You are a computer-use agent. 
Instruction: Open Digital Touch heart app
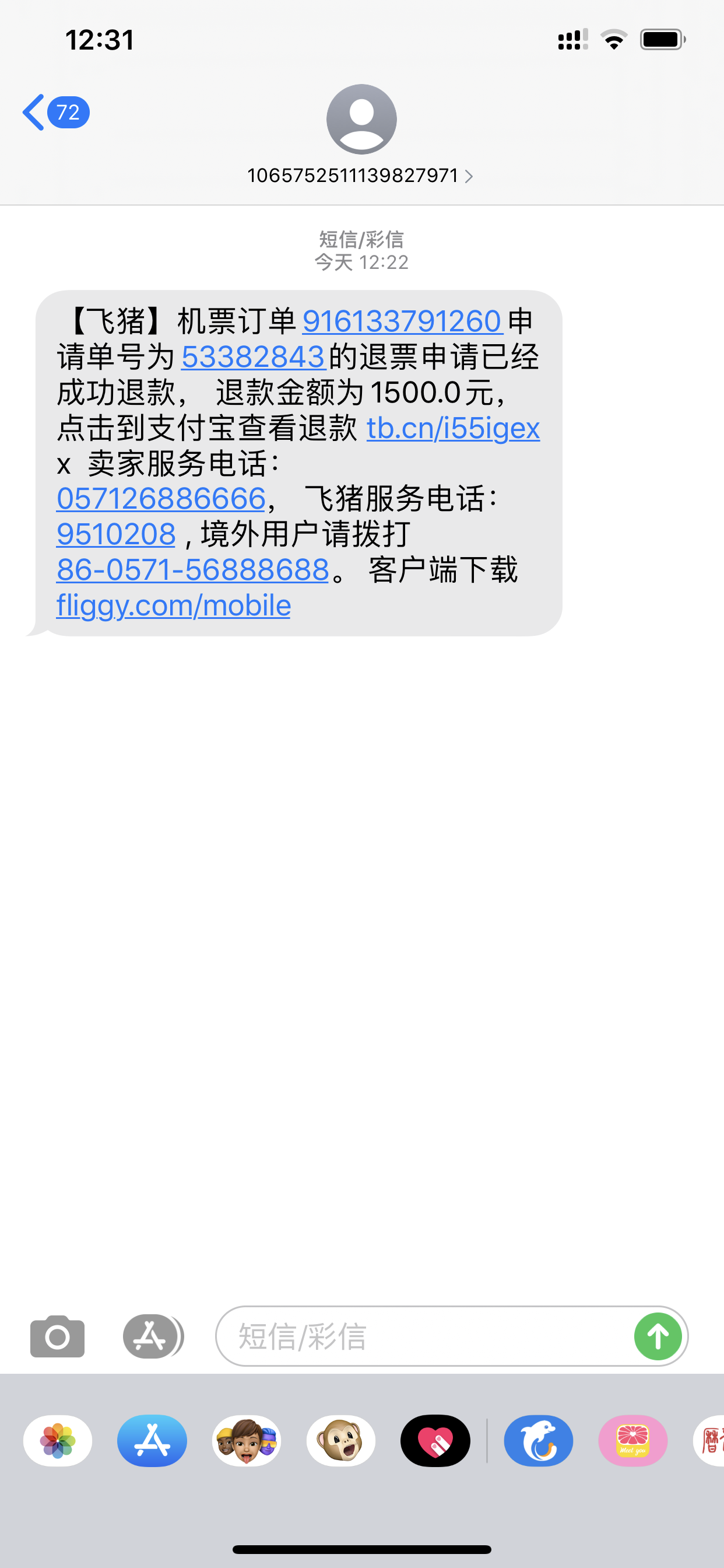tap(435, 1441)
